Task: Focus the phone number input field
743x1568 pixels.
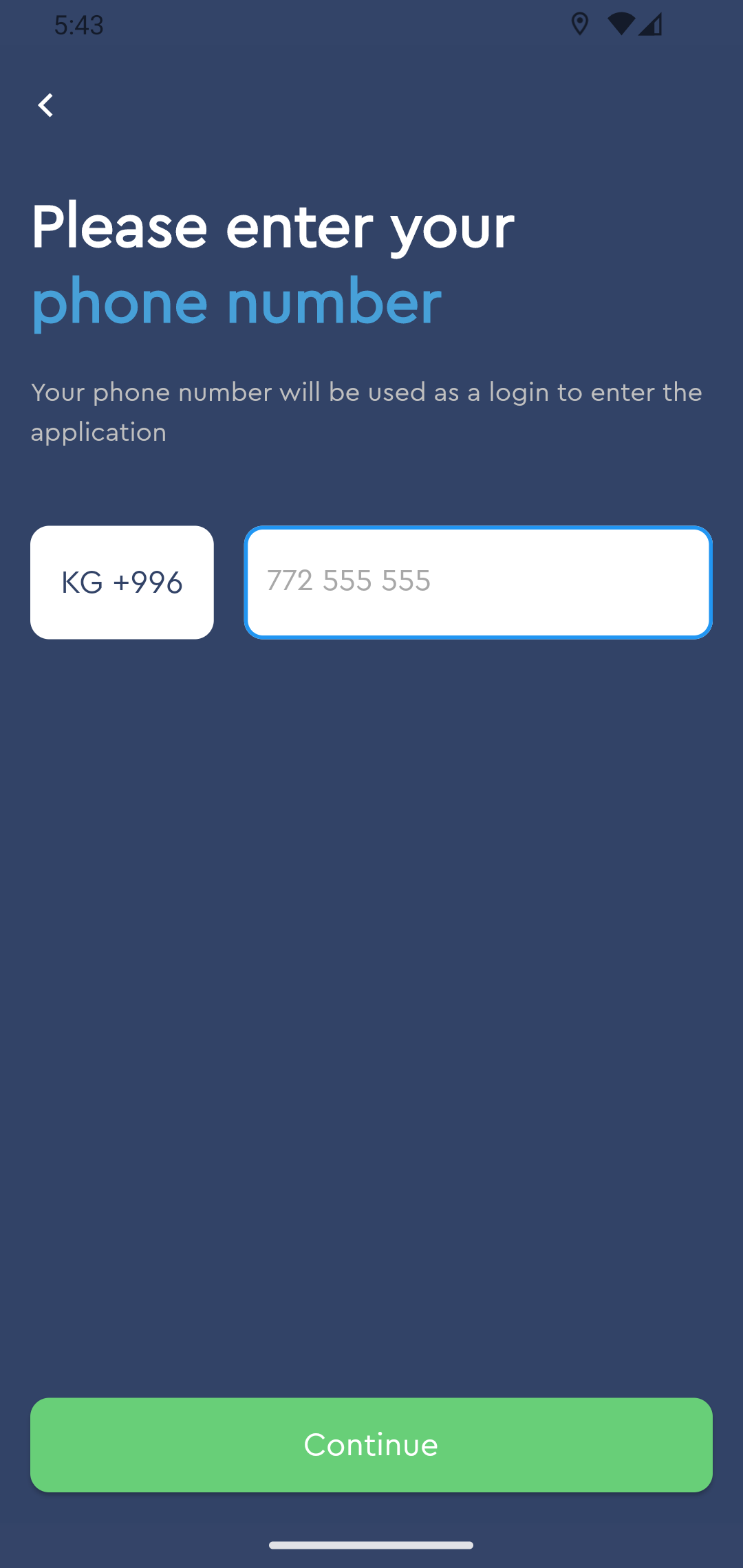Action: click(x=478, y=582)
